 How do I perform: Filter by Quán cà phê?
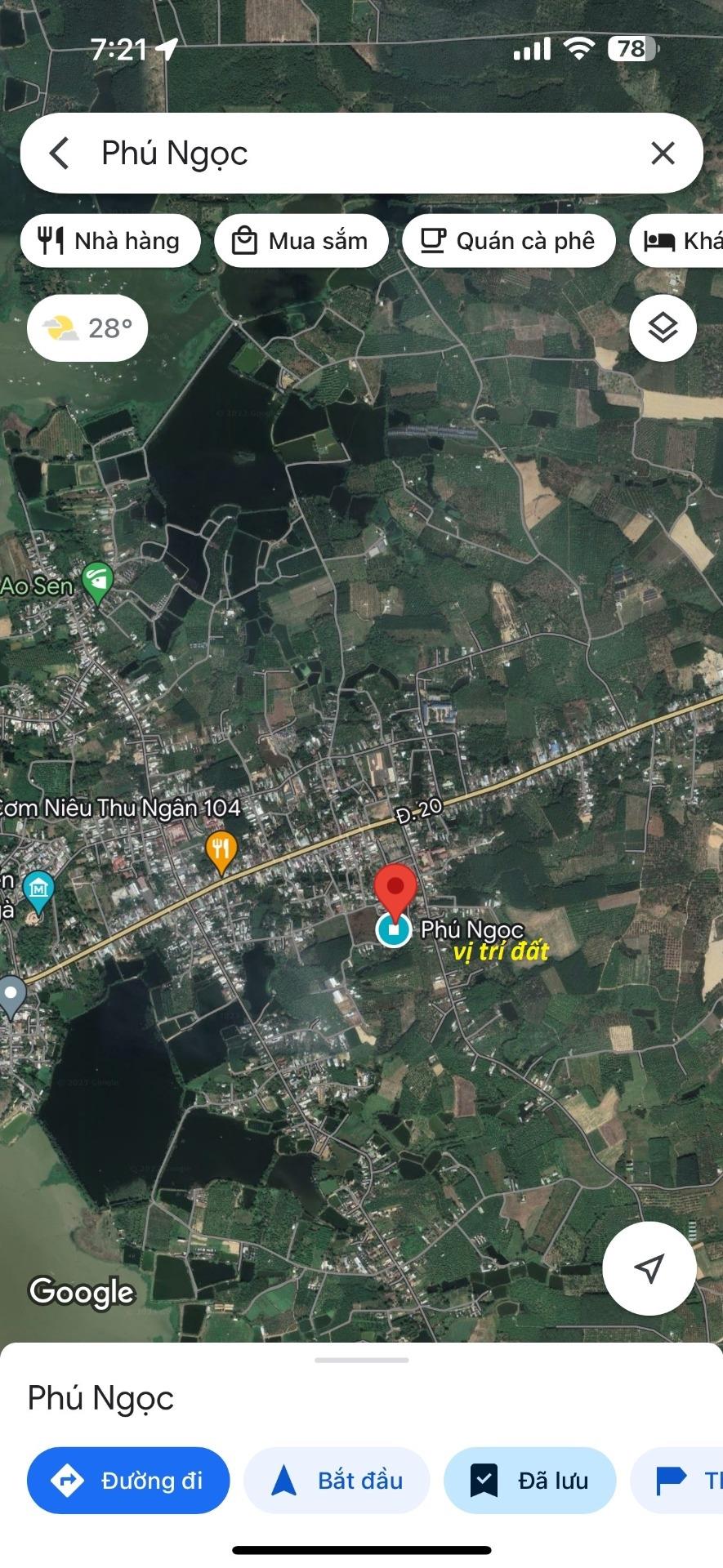508,241
